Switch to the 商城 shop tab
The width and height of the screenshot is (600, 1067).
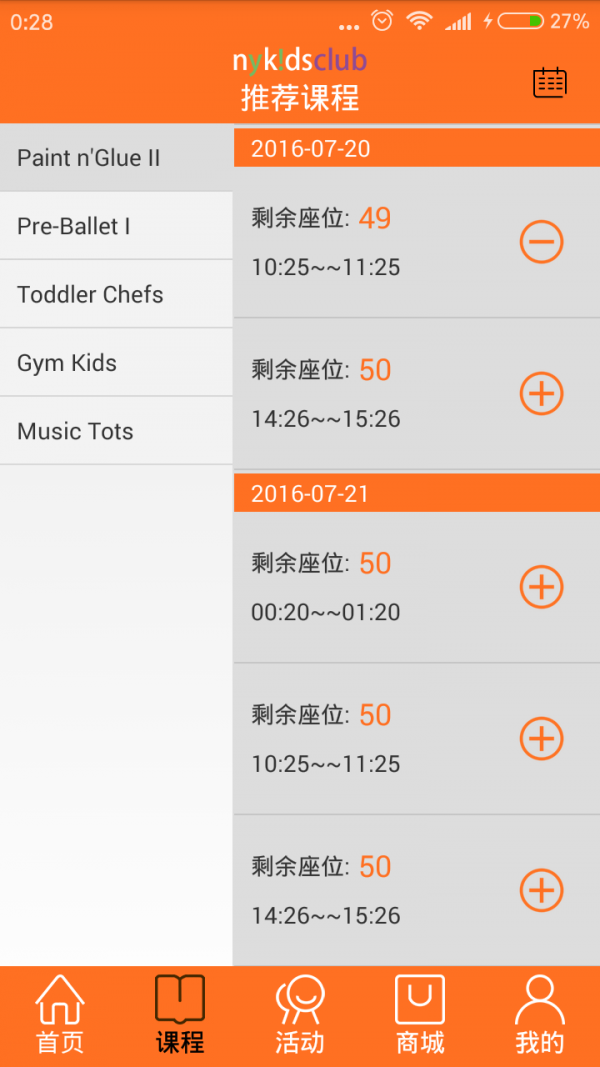[420, 1015]
